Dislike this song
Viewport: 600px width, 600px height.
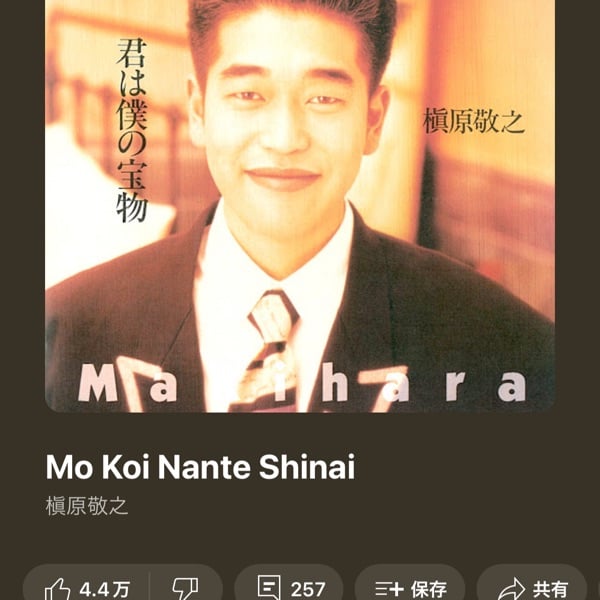tap(185, 587)
